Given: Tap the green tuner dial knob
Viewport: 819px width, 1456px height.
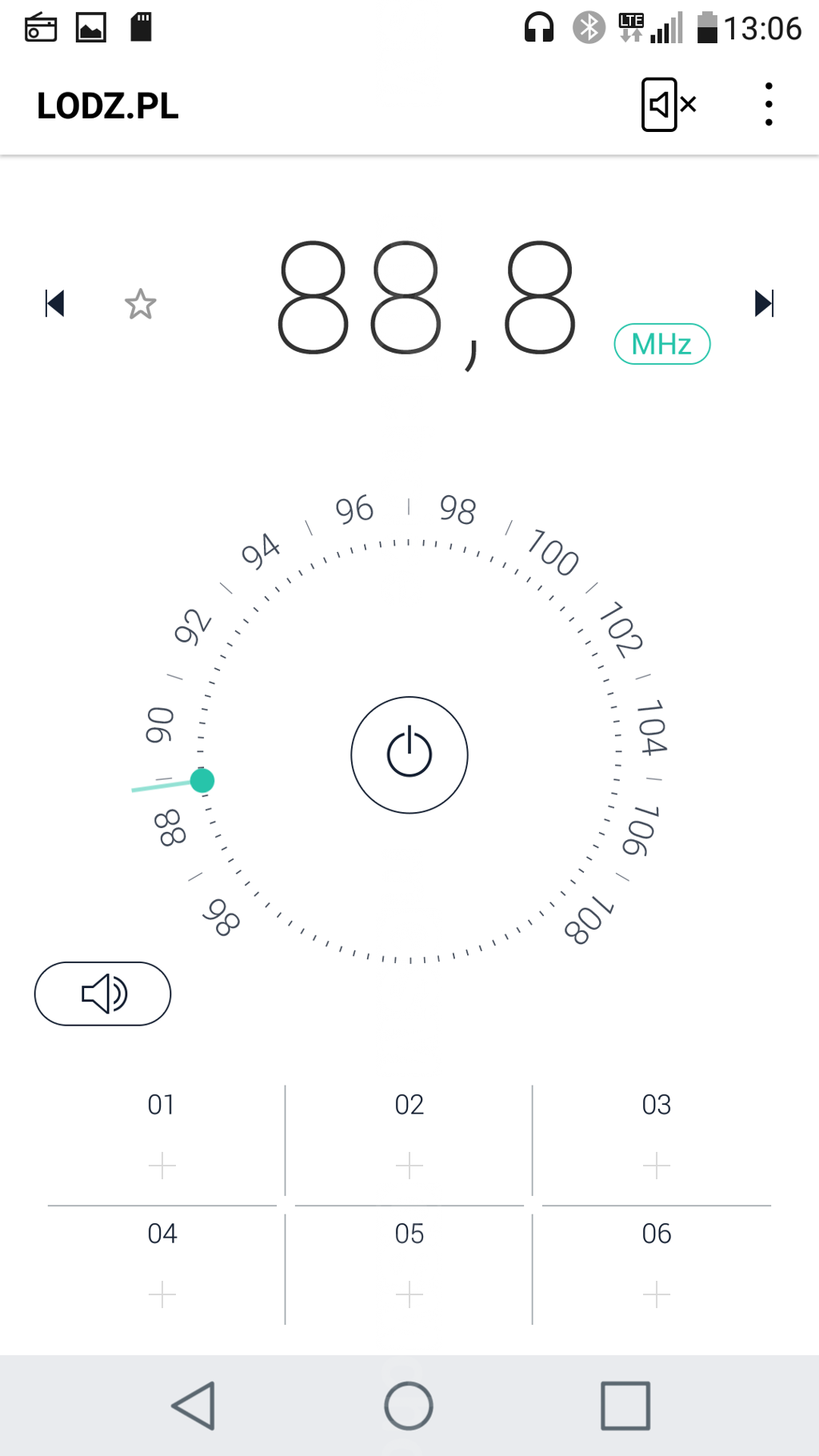Looking at the screenshot, I should (x=202, y=780).
